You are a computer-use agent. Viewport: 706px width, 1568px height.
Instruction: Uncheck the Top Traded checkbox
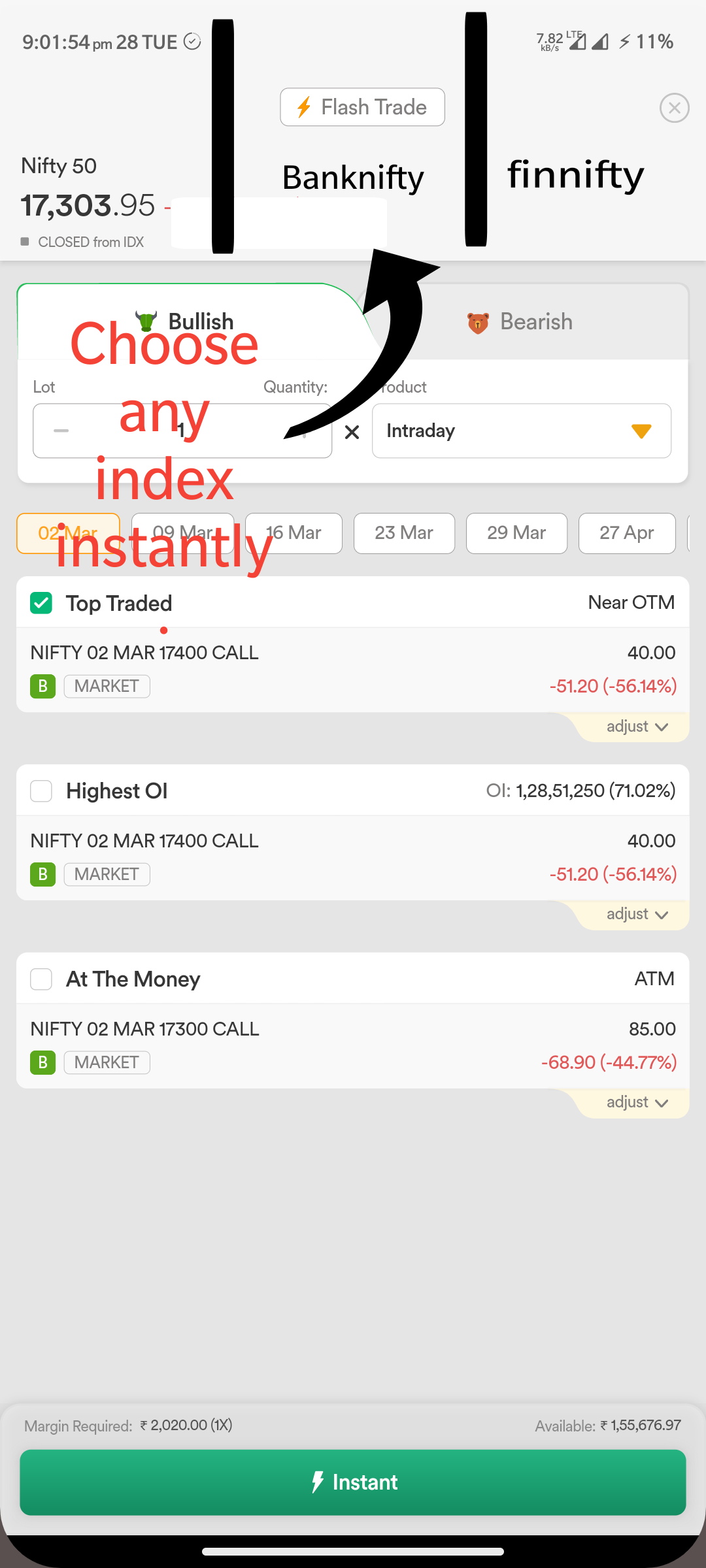[41, 602]
